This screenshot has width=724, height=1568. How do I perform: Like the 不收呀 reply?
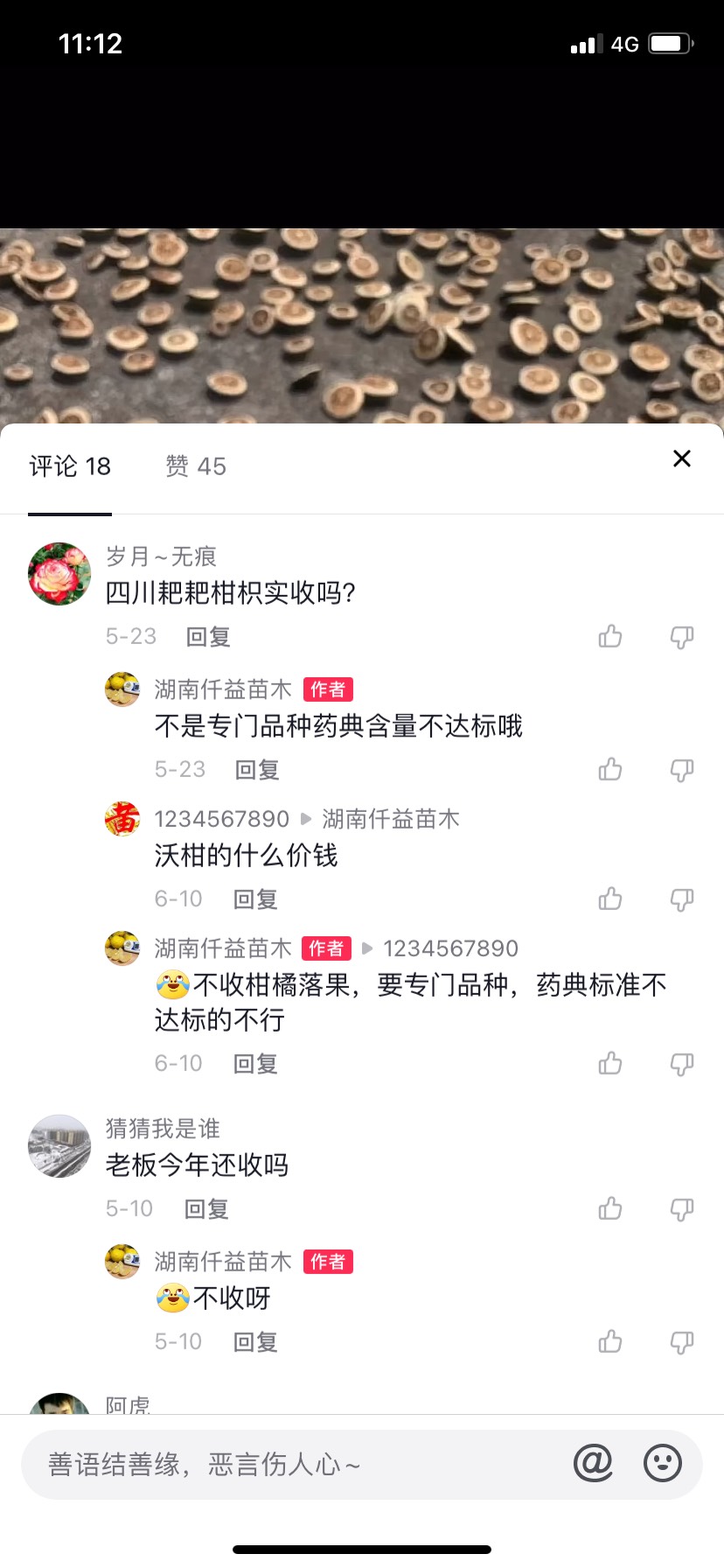[x=610, y=1341]
